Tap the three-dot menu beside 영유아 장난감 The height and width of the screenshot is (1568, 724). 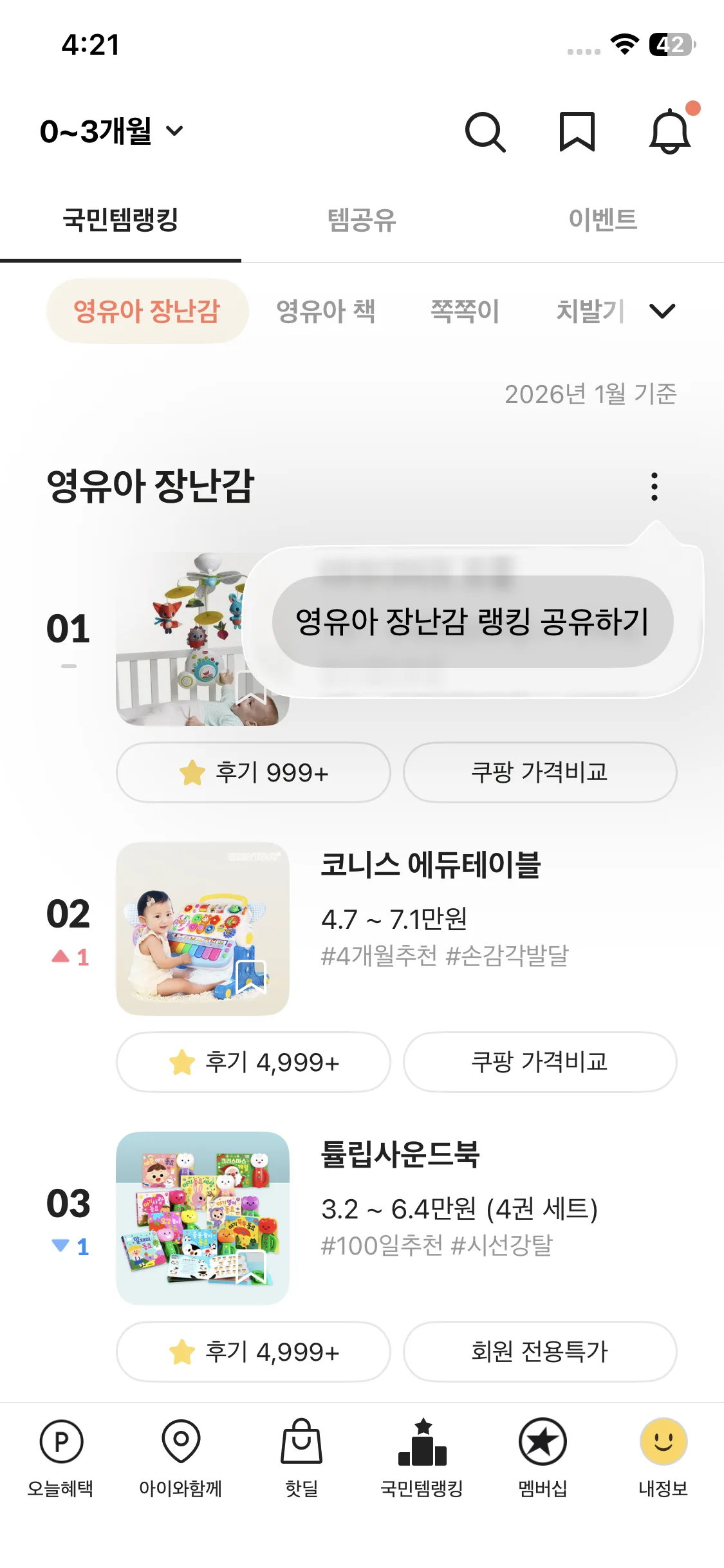(654, 487)
